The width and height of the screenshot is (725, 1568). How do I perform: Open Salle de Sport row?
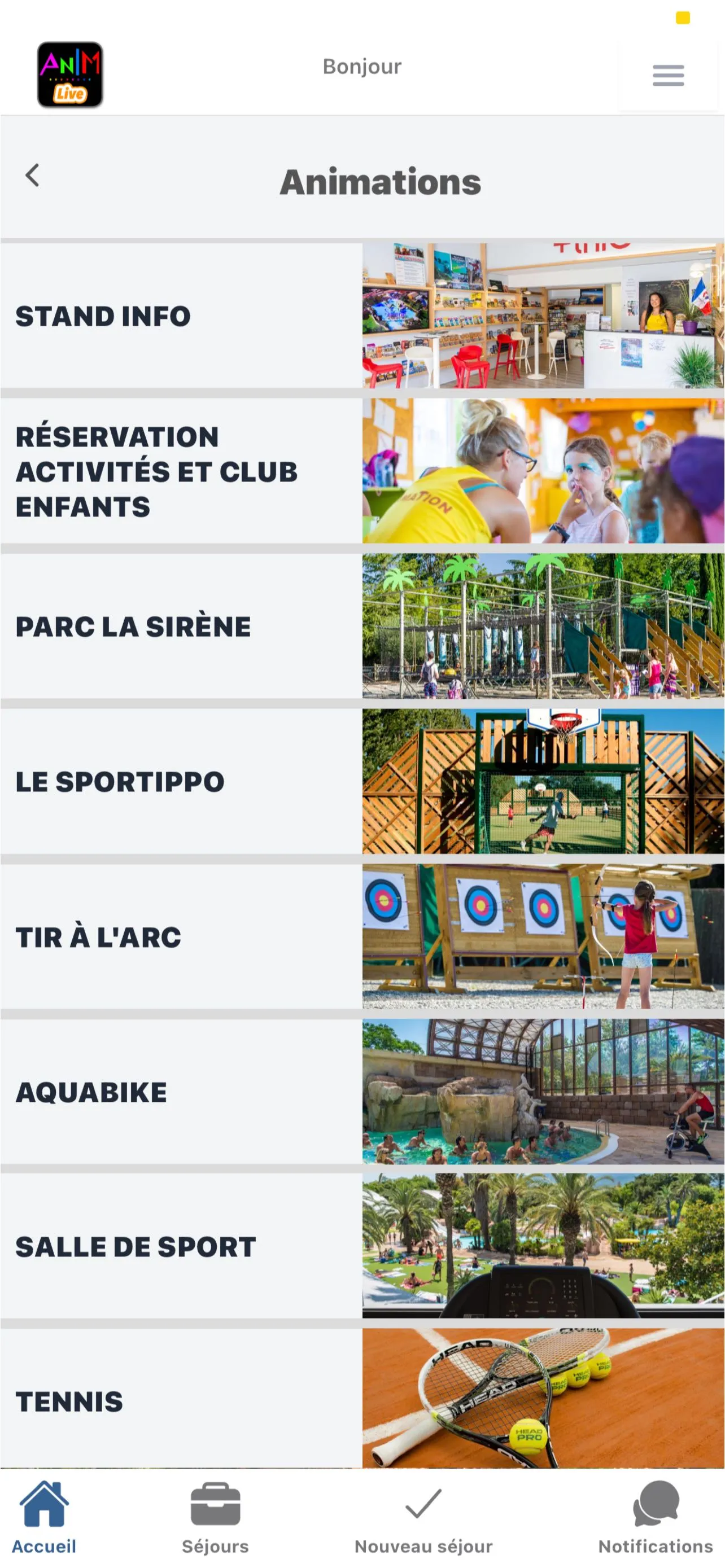[362, 1246]
